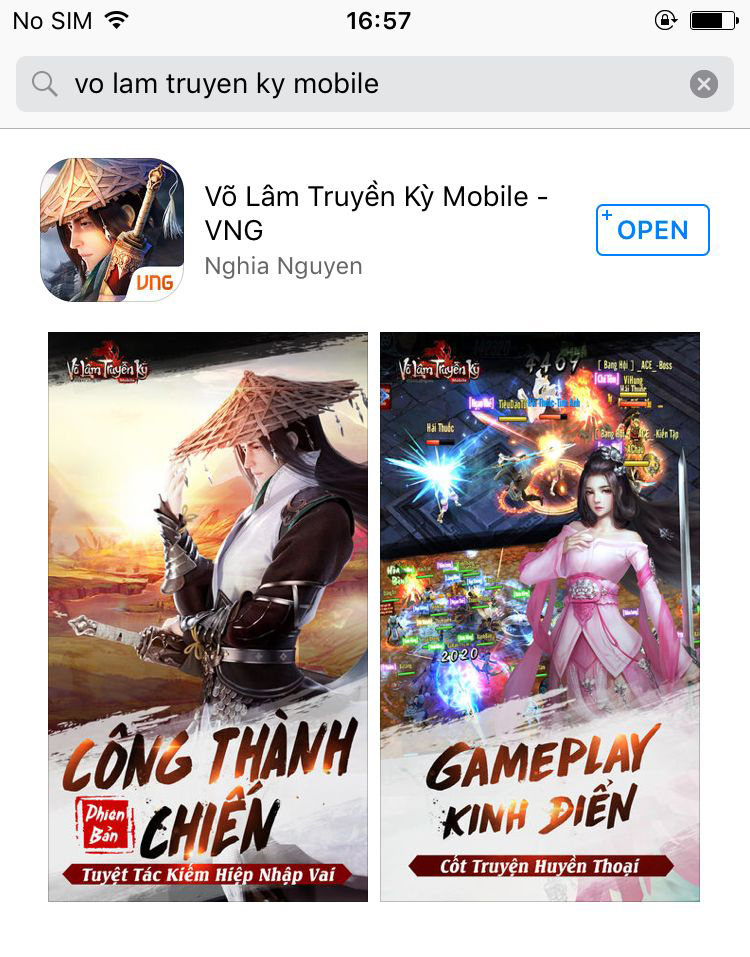The width and height of the screenshot is (750, 957).
Task: Clear the search text
Action: point(704,84)
